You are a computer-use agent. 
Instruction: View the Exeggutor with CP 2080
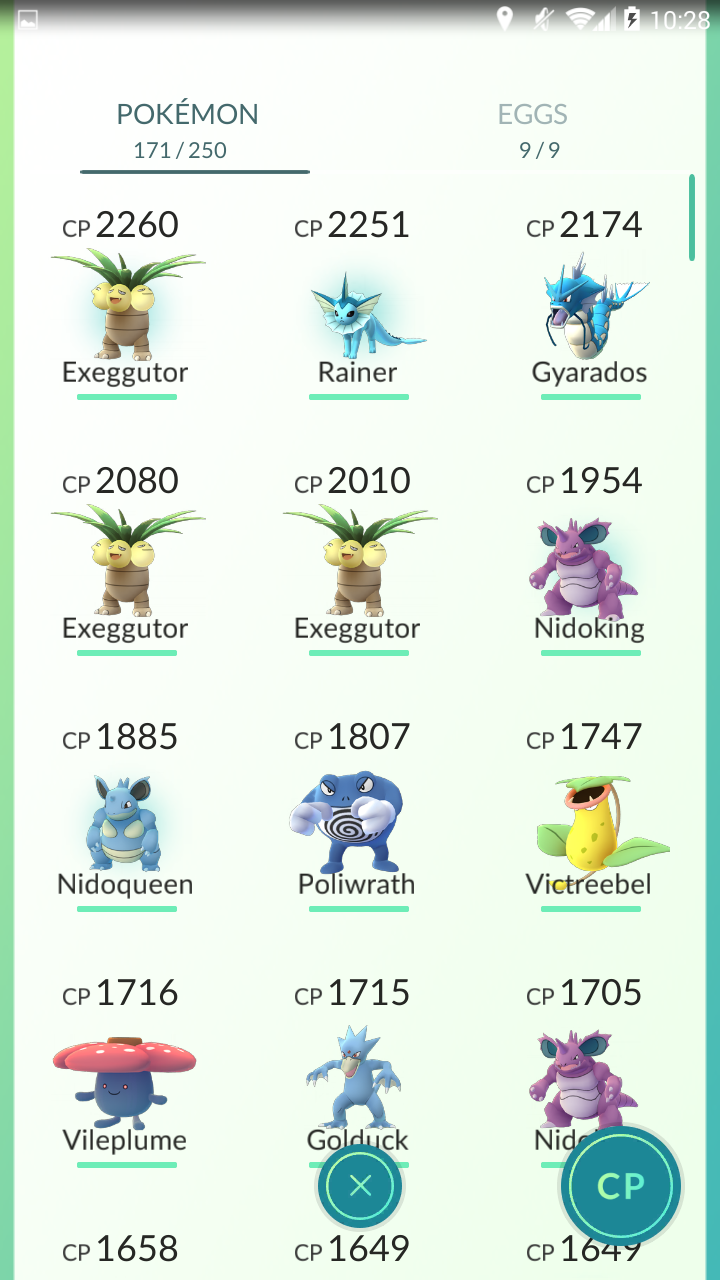(126, 560)
